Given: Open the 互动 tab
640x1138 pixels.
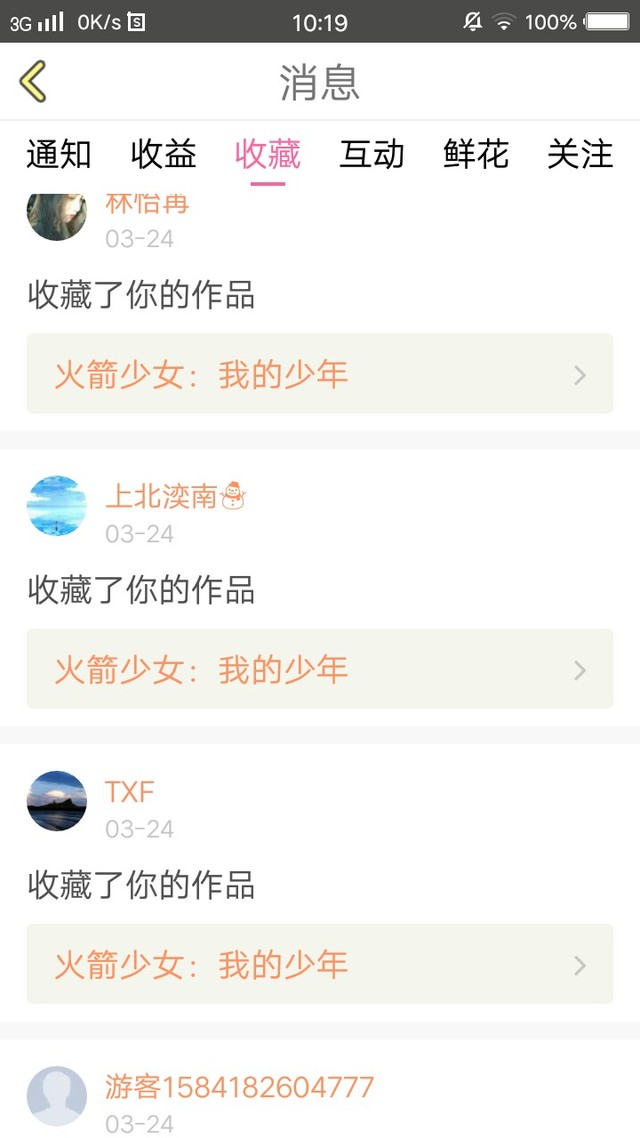Looking at the screenshot, I should [372, 155].
